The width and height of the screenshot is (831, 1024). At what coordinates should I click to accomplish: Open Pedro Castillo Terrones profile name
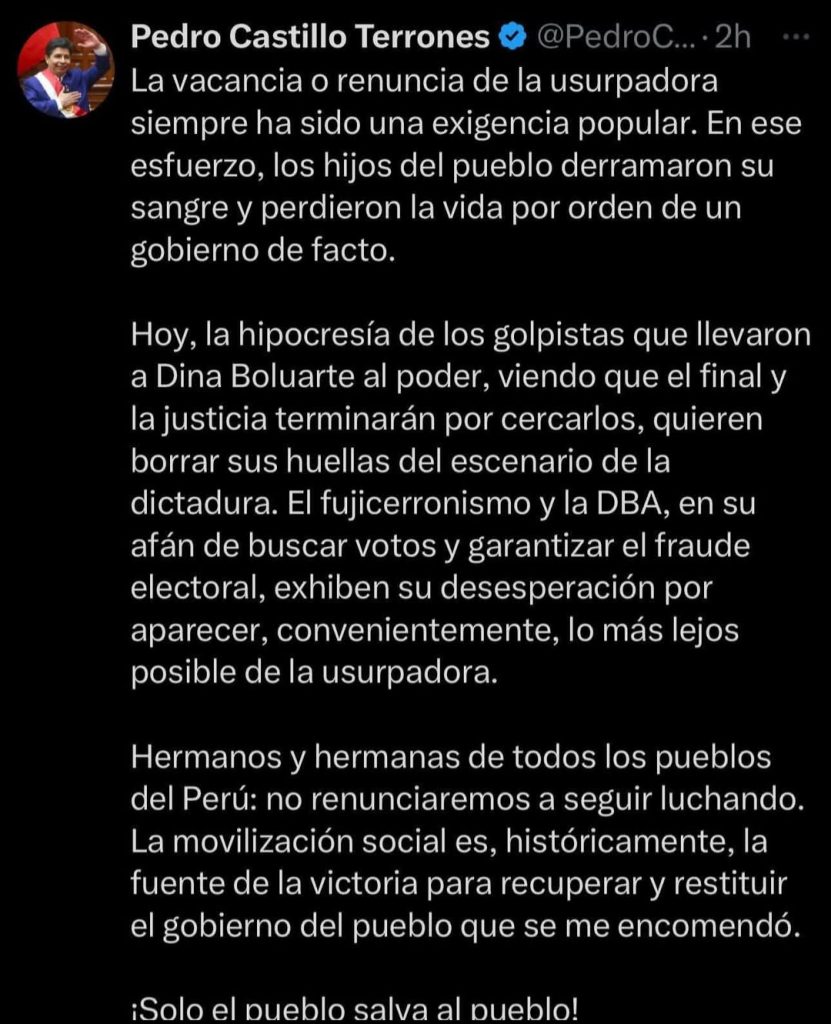(311, 38)
